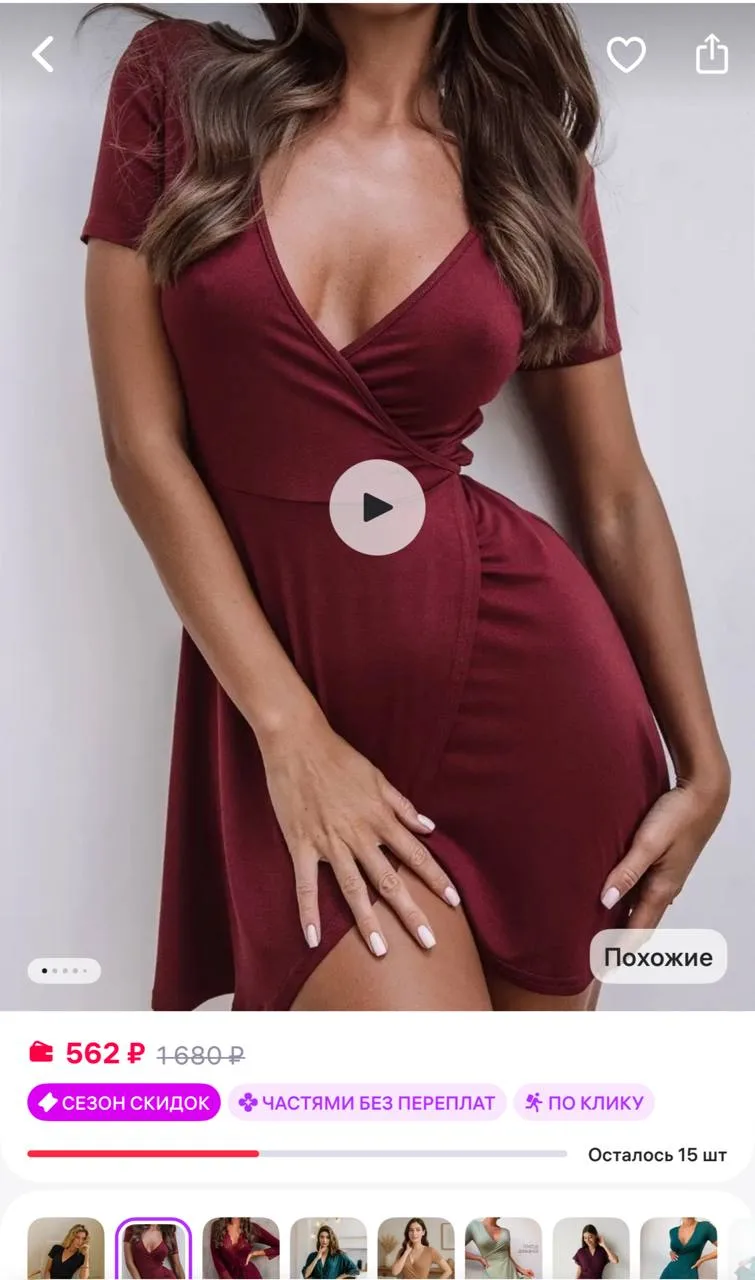This screenshot has width=755, height=1280.
Task: Select the burgundy long sleeve dress variant
Action: click(x=241, y=1248)
